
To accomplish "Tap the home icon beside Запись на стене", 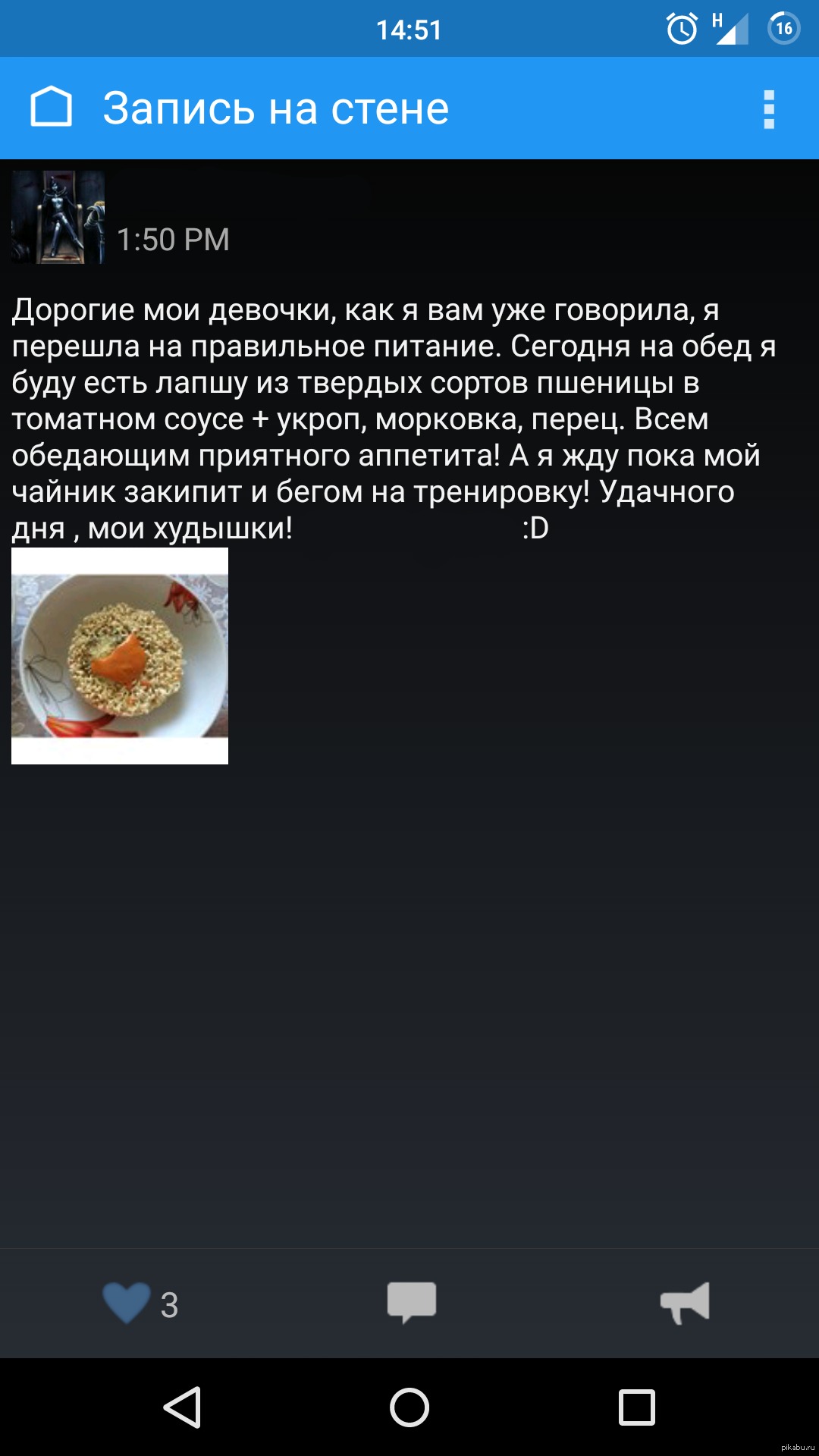I will (x=51, y=107).
